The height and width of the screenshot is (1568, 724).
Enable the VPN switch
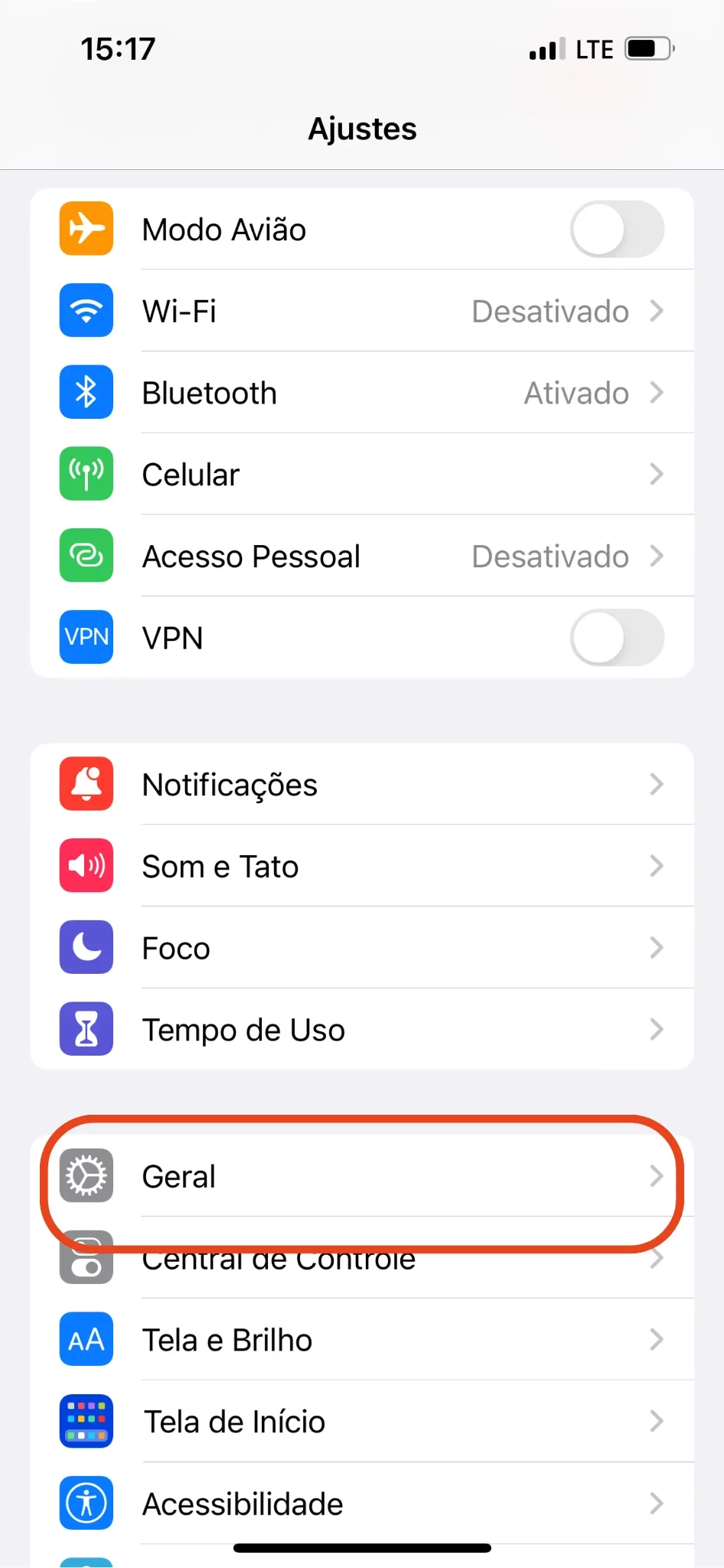coord(616,638)
